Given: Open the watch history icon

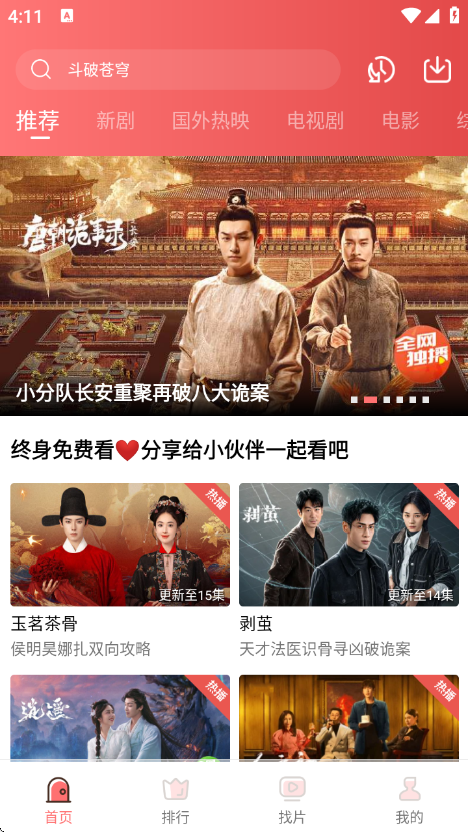Looking at the screenshot, I should [x=381, y=70].
